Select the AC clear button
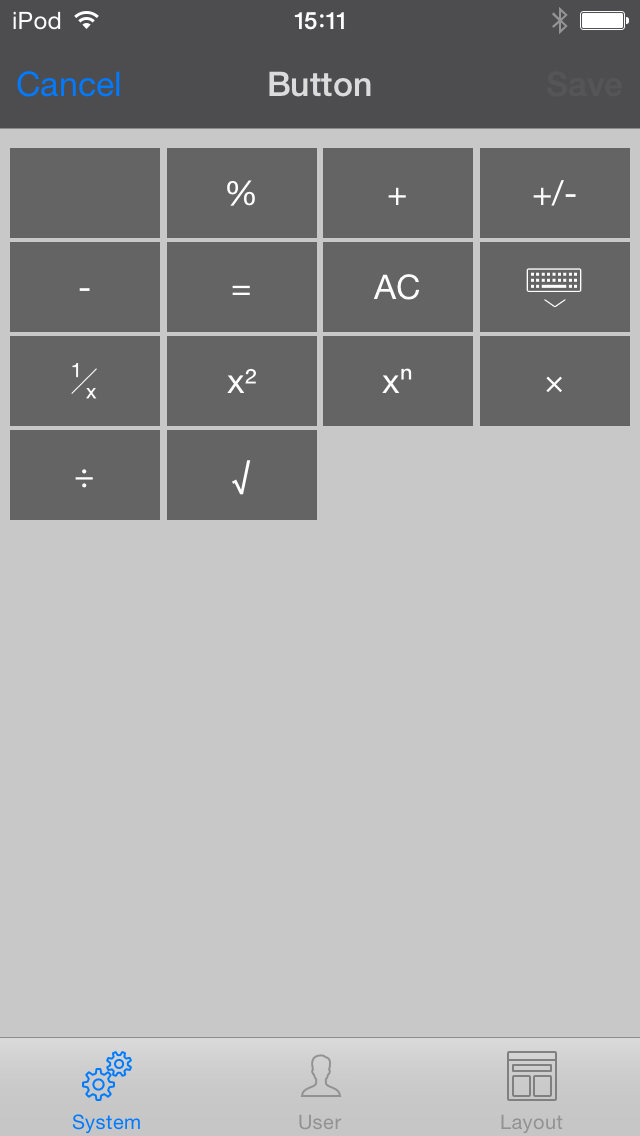640x1136 pixels. click(397, 287)
